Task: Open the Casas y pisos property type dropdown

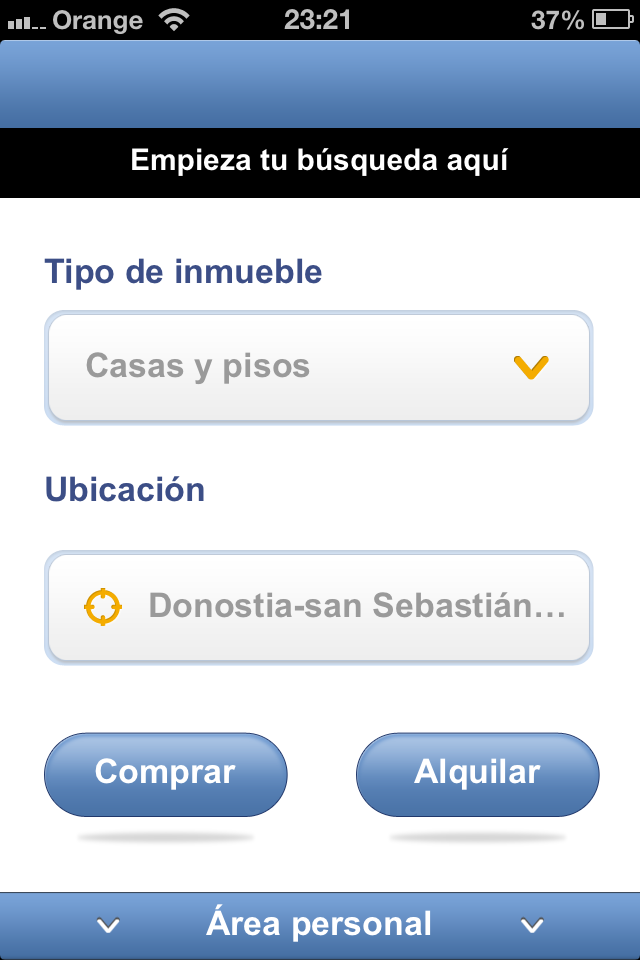Action: point(318,367)
